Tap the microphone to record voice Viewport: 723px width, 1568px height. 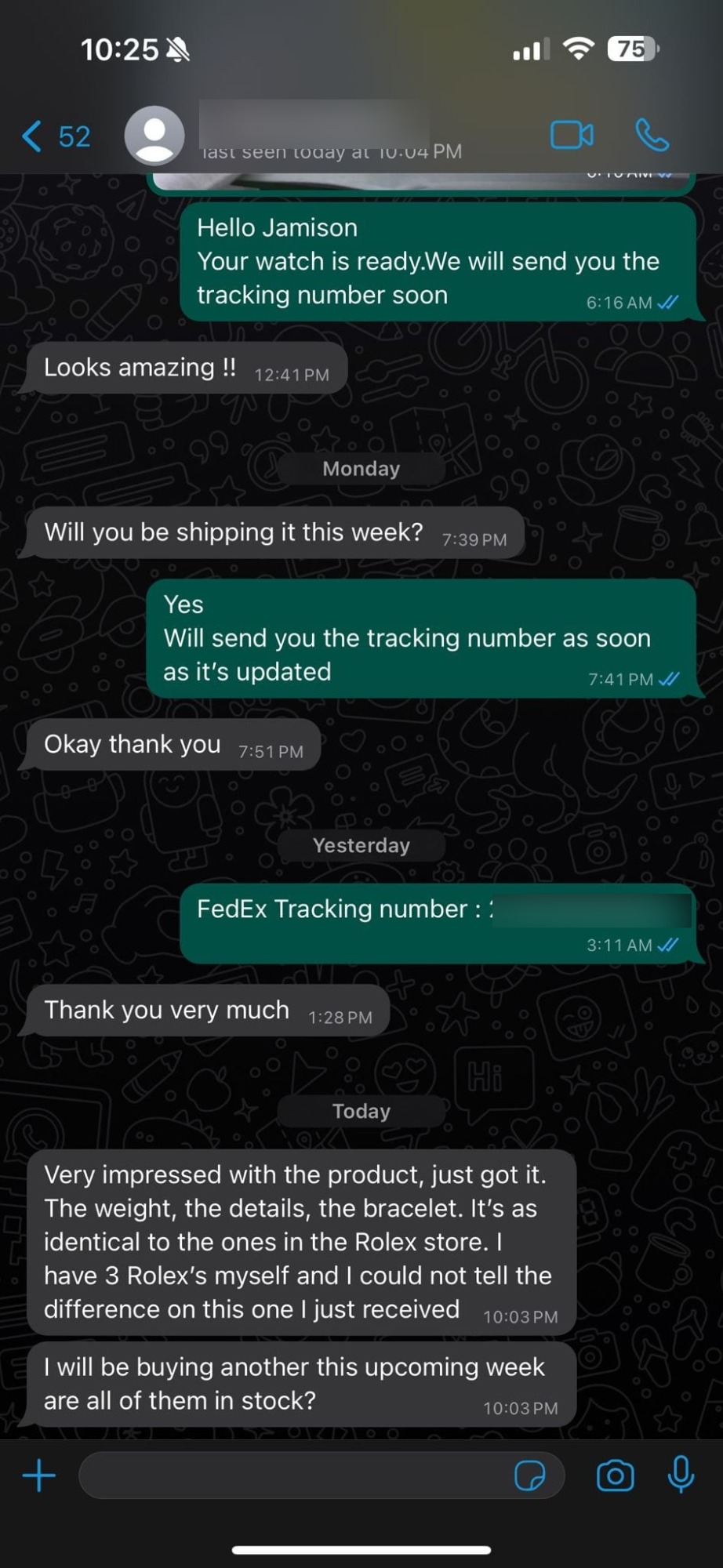click(681, 1474)
